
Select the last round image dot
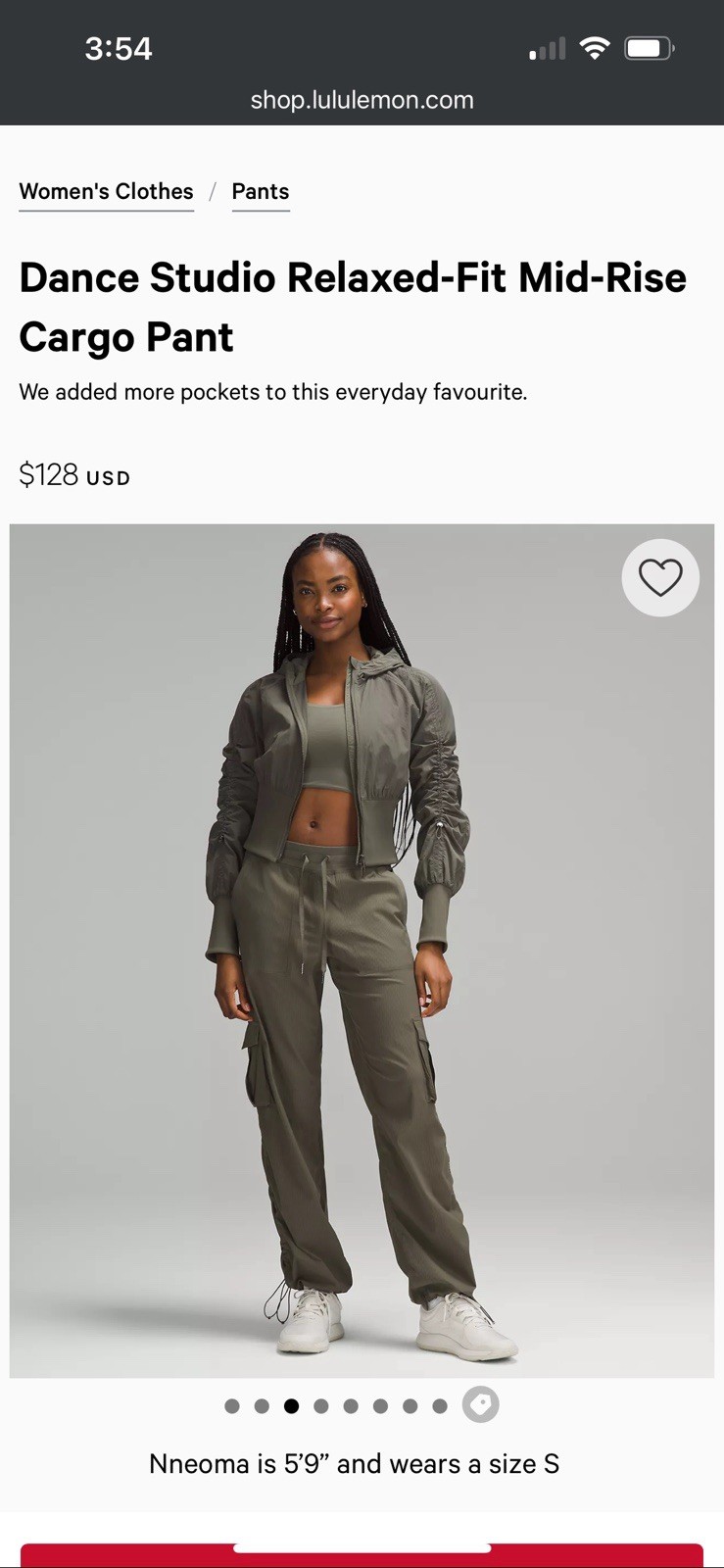[440, 1406]
